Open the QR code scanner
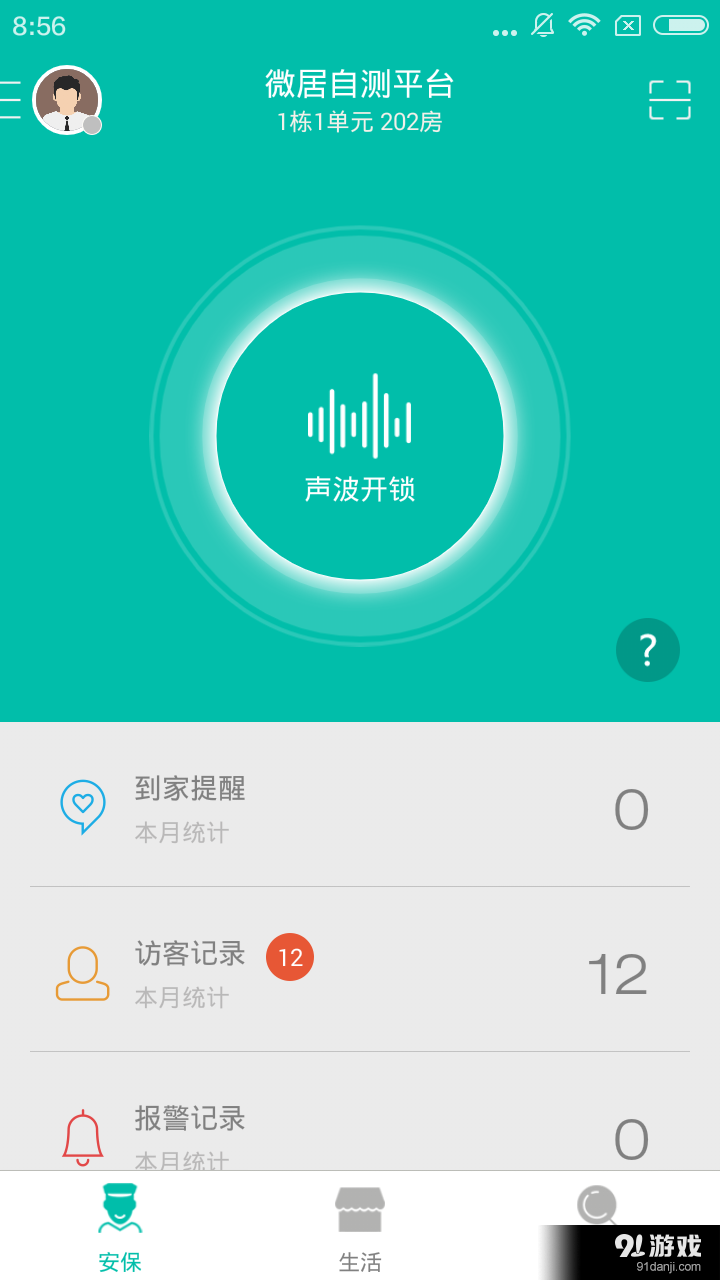 (x=668, y=100)
